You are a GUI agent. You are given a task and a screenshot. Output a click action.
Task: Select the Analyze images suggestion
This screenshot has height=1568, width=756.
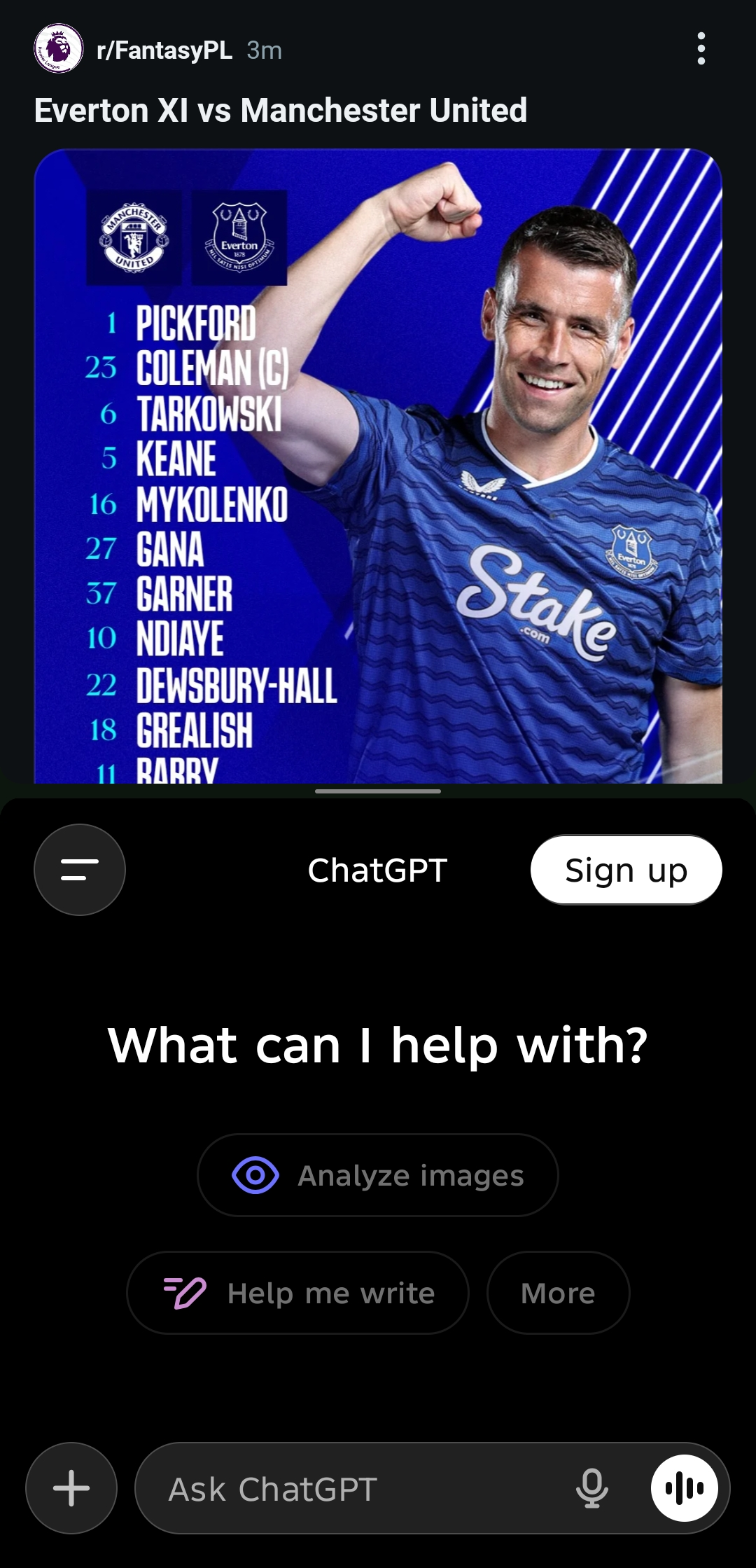coord(378,1175)
